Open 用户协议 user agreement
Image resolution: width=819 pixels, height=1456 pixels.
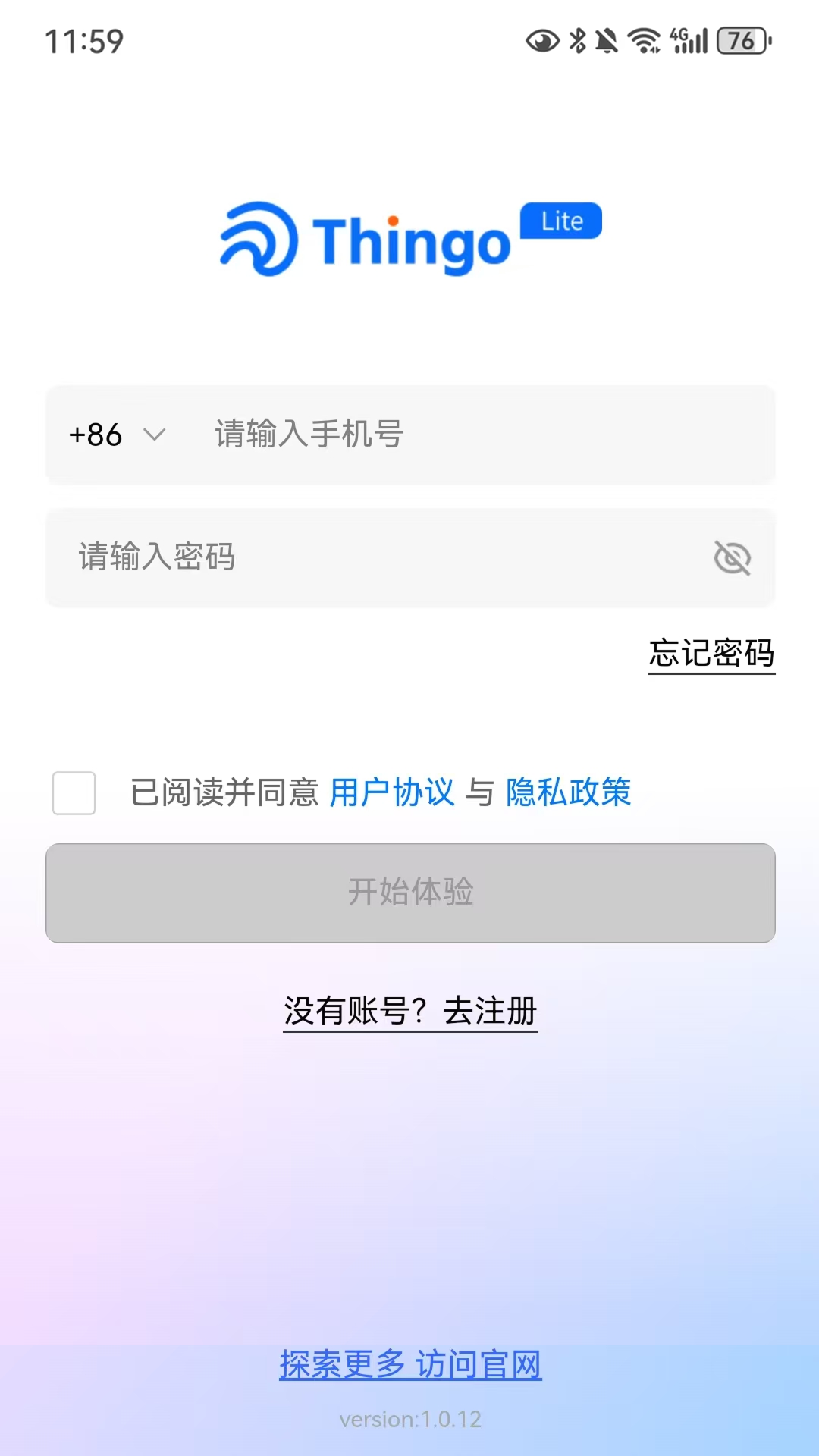(391, 793)
